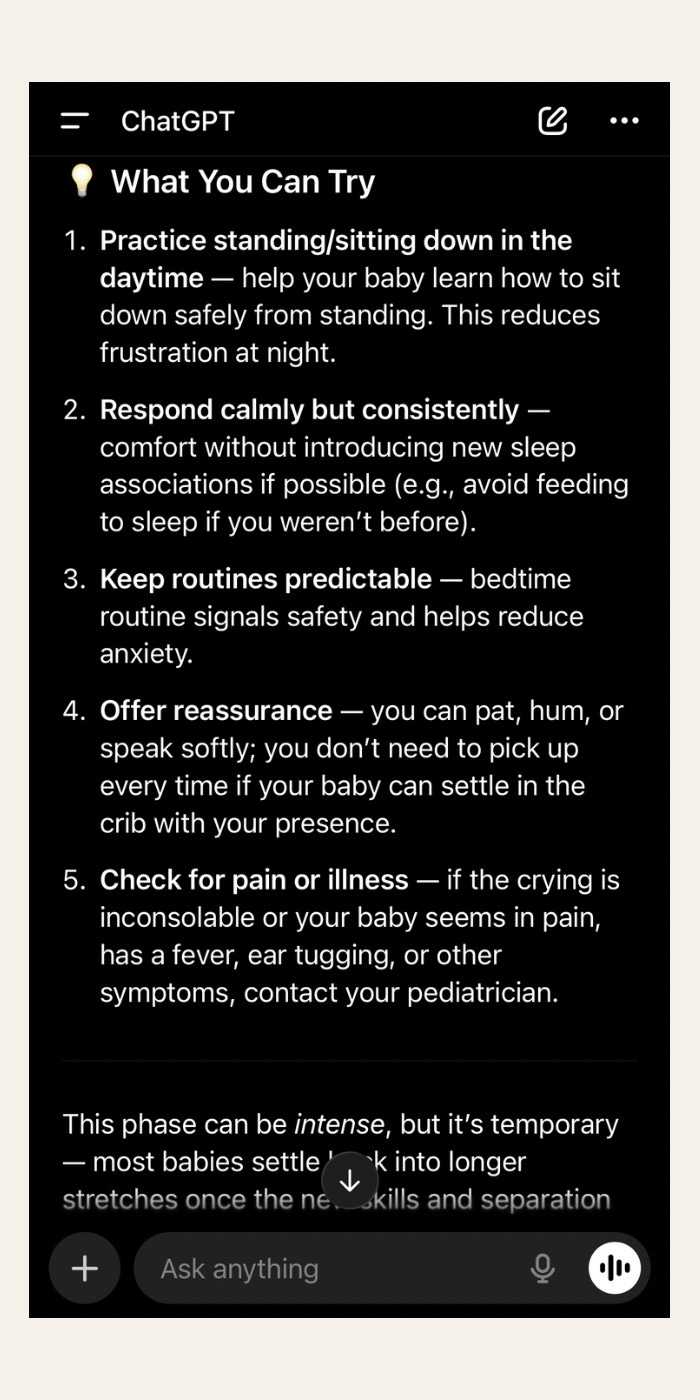Screen dimensions: 700x1400
Task: Open the sidebar menu
Action: 75,121
